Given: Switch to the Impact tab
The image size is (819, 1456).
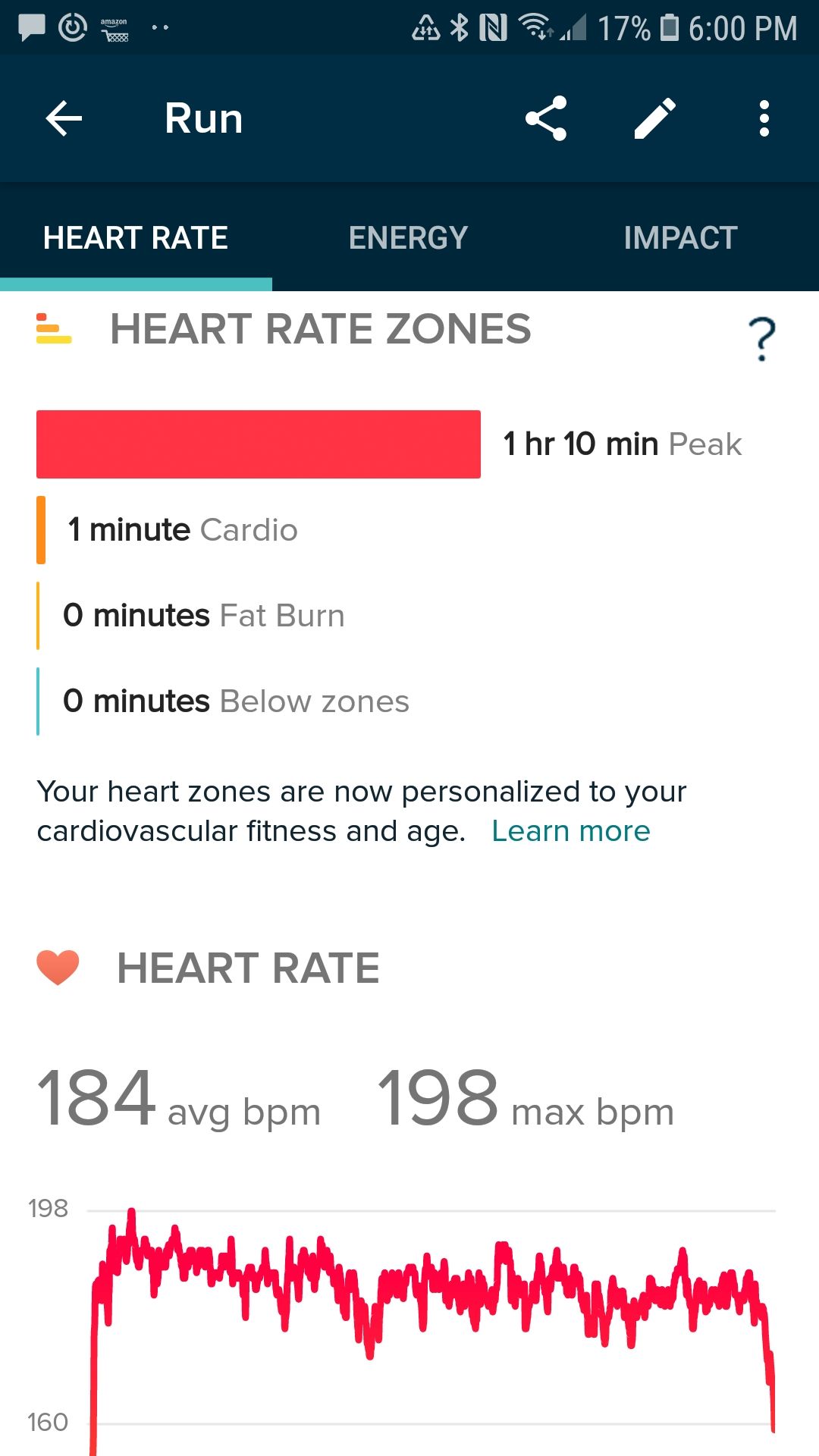Looking at the screenshot, I should (x=680, y=238).
